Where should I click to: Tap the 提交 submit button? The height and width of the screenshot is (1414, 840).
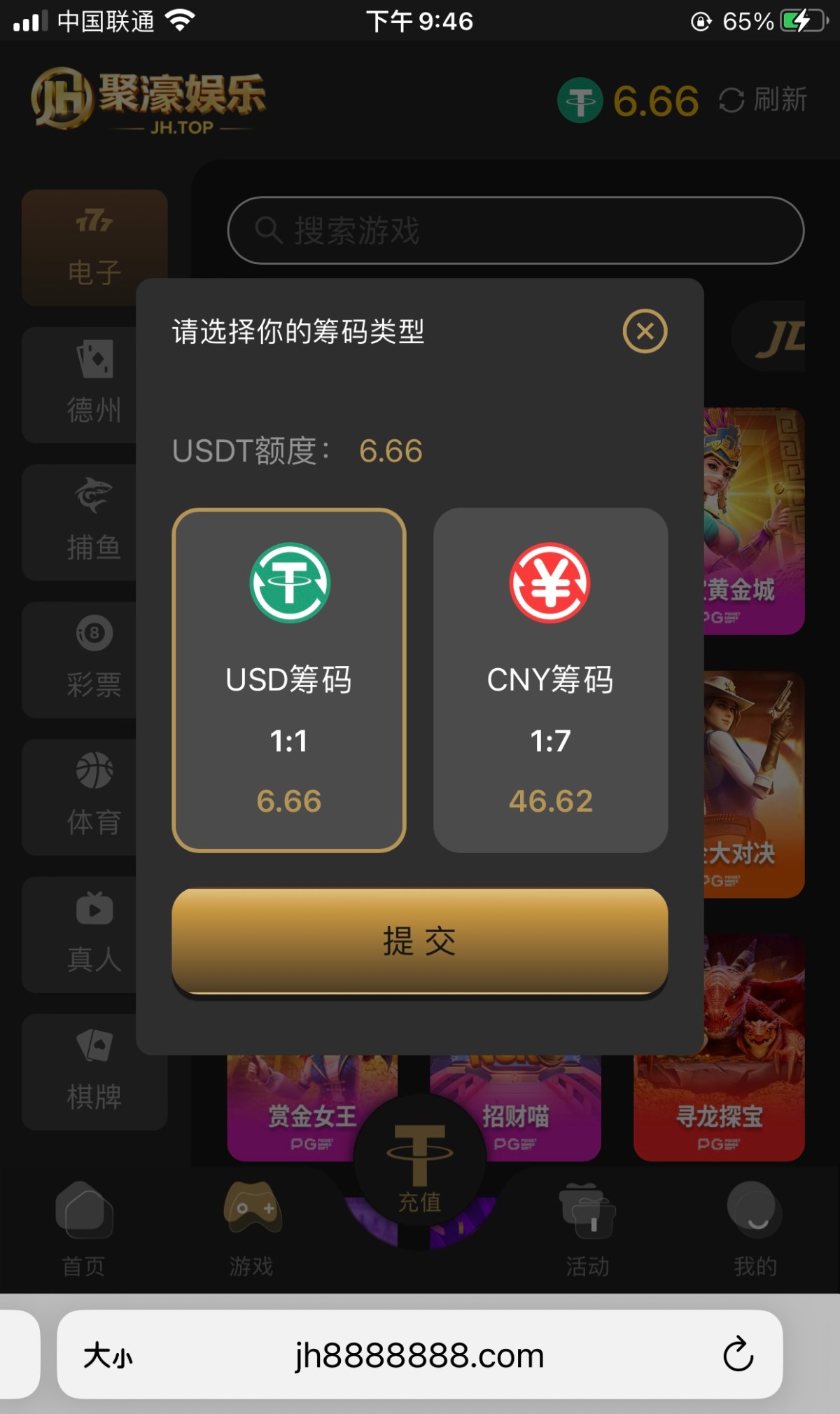[419, 941]
